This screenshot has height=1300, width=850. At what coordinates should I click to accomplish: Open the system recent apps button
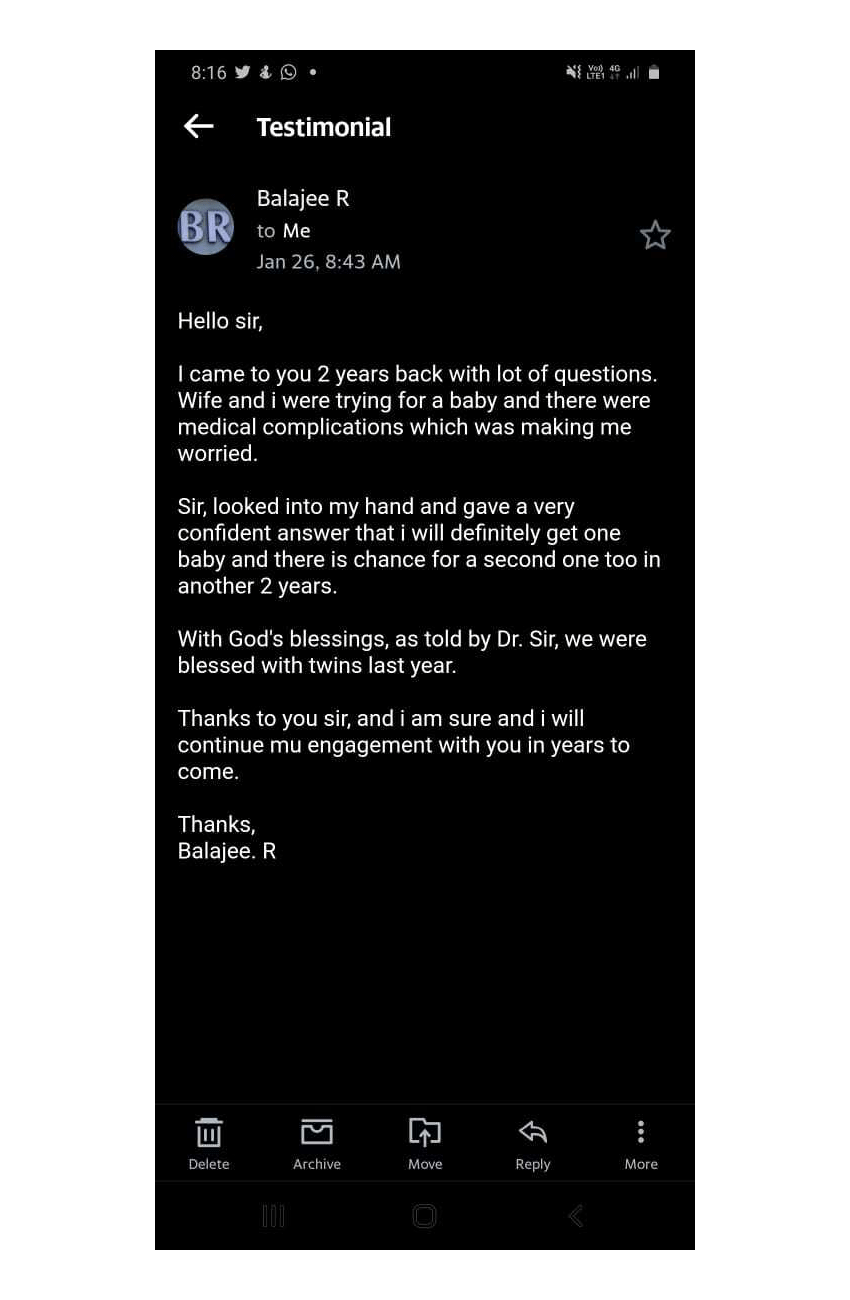pyautogui.click(x=273, y=1216)
